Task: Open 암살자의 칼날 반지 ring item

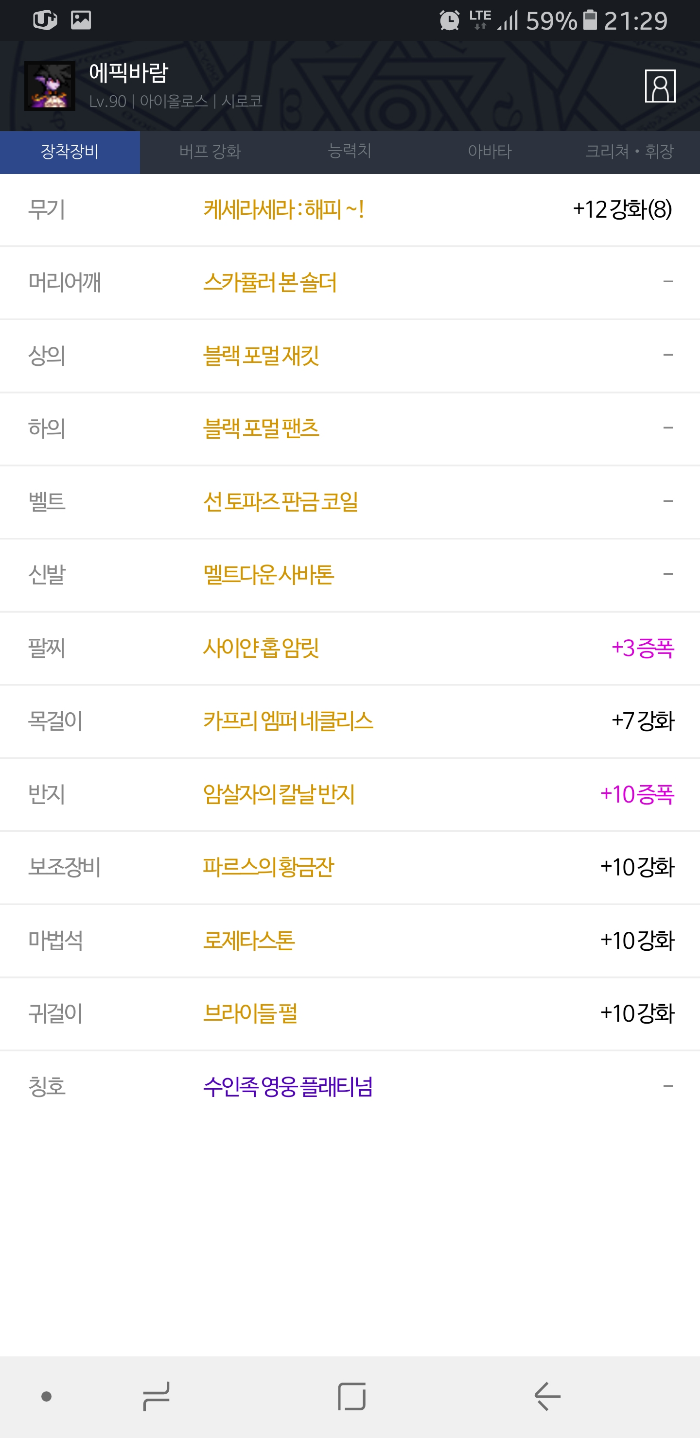Action: (279, 794)
